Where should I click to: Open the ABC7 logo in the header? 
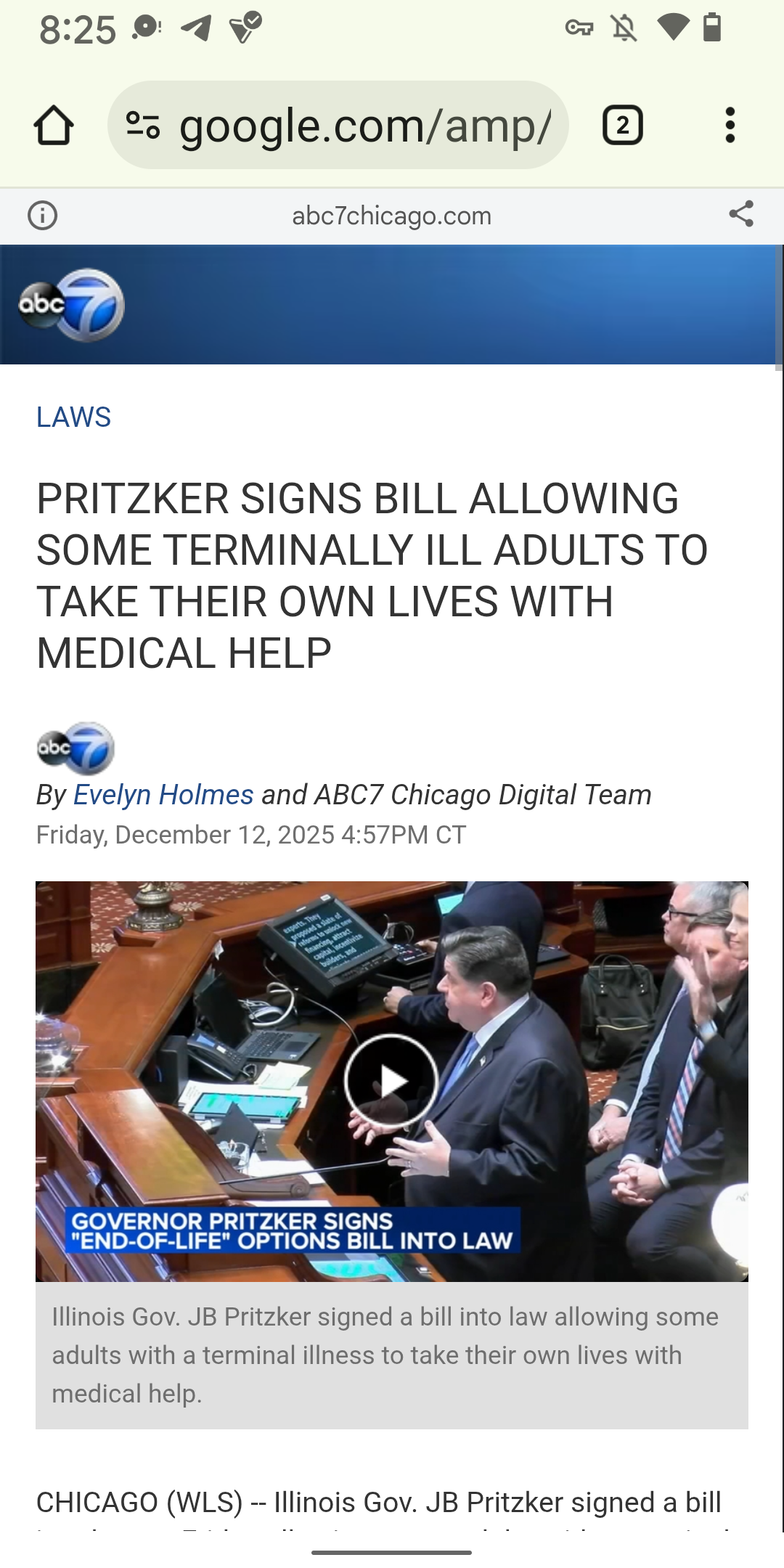click(x=71, y=305)
